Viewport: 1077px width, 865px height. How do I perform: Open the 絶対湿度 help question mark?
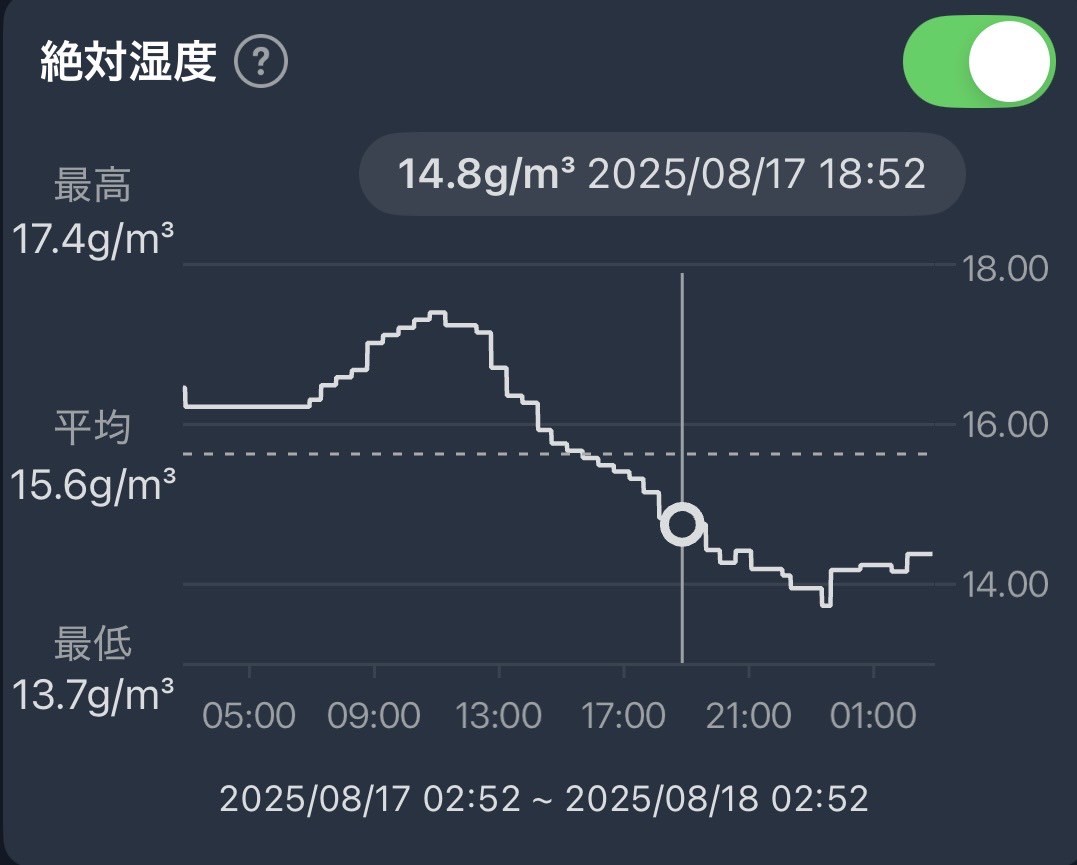click(x=261, y=63)
